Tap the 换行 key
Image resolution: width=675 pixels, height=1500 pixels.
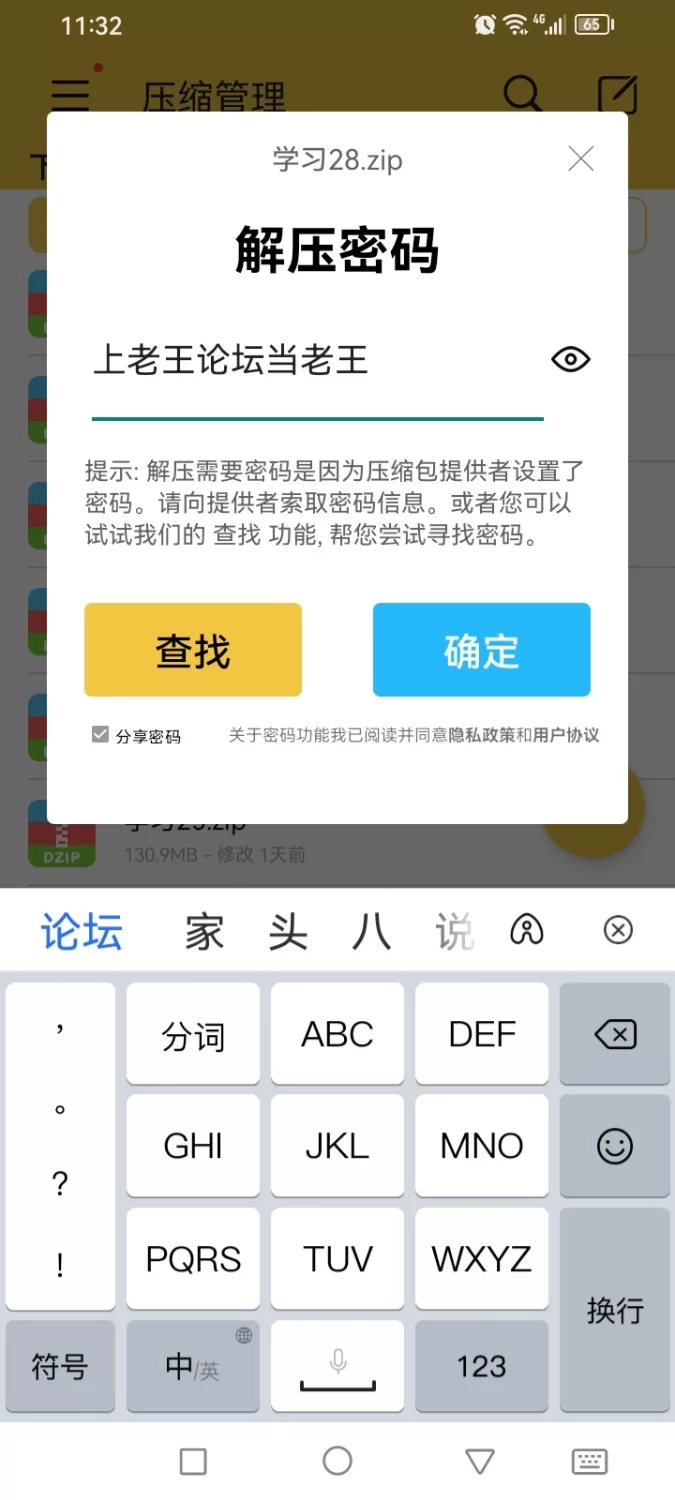[x=614, y=1310]
